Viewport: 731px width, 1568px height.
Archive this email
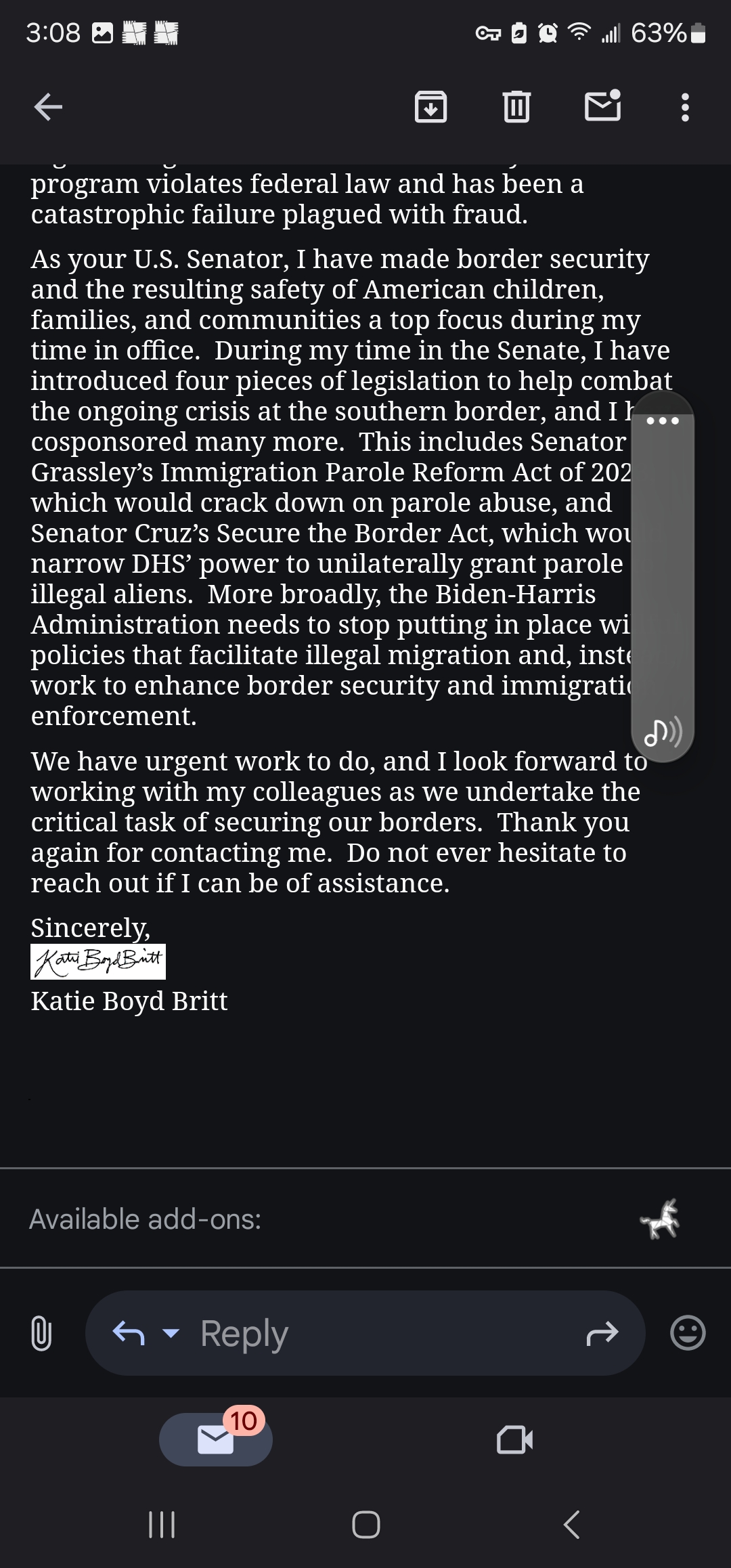pyautogui.click(x=430, y=106)
